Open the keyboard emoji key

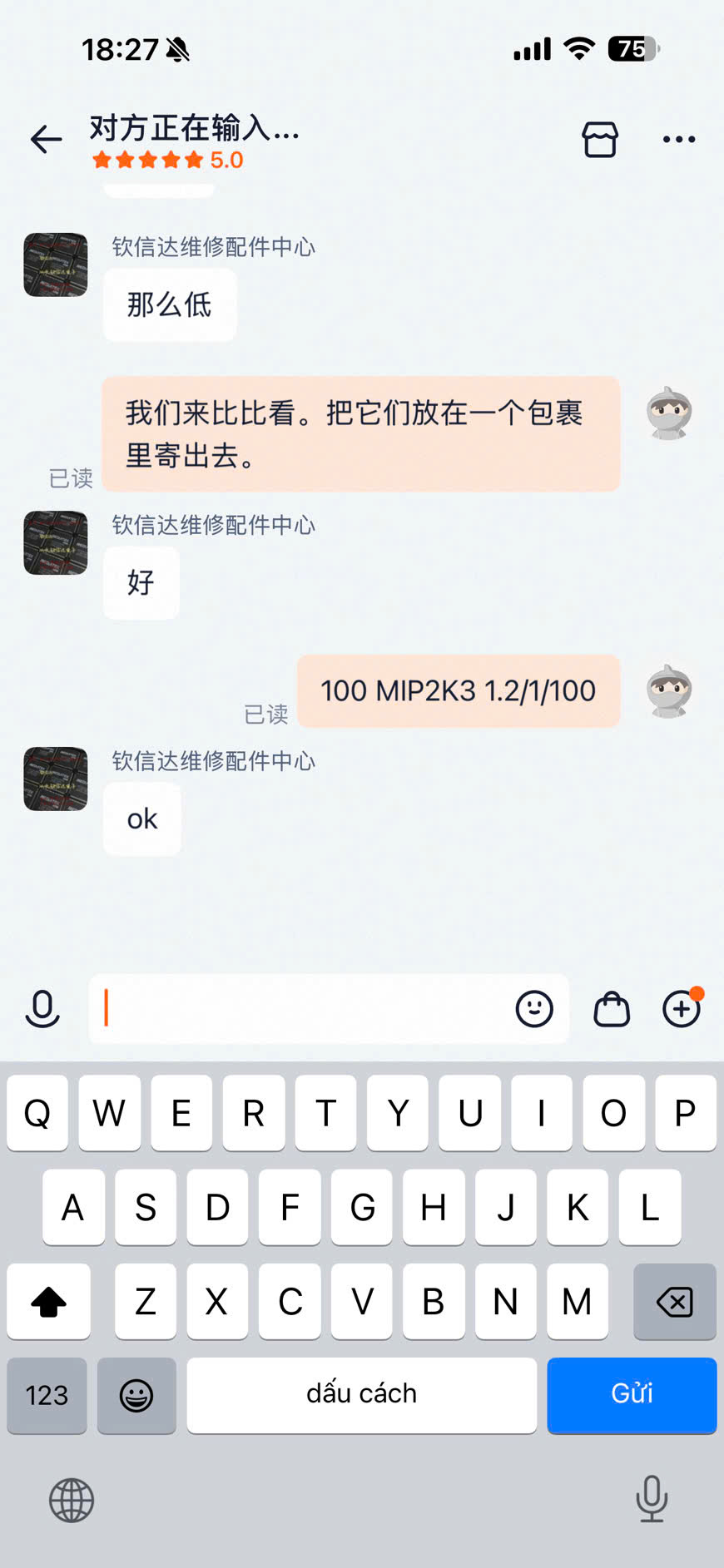[136, 1394]
